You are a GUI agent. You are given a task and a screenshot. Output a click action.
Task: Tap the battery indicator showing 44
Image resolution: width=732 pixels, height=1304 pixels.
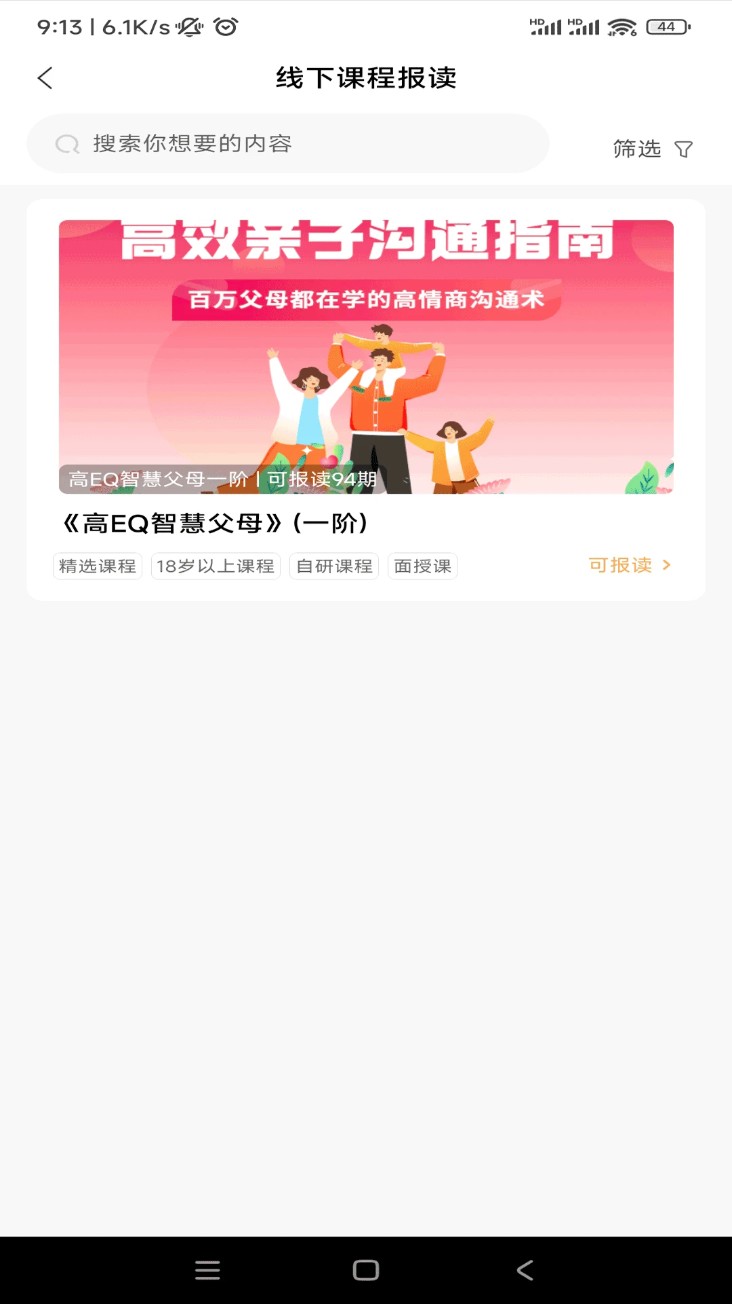click(x=667, y=26)
